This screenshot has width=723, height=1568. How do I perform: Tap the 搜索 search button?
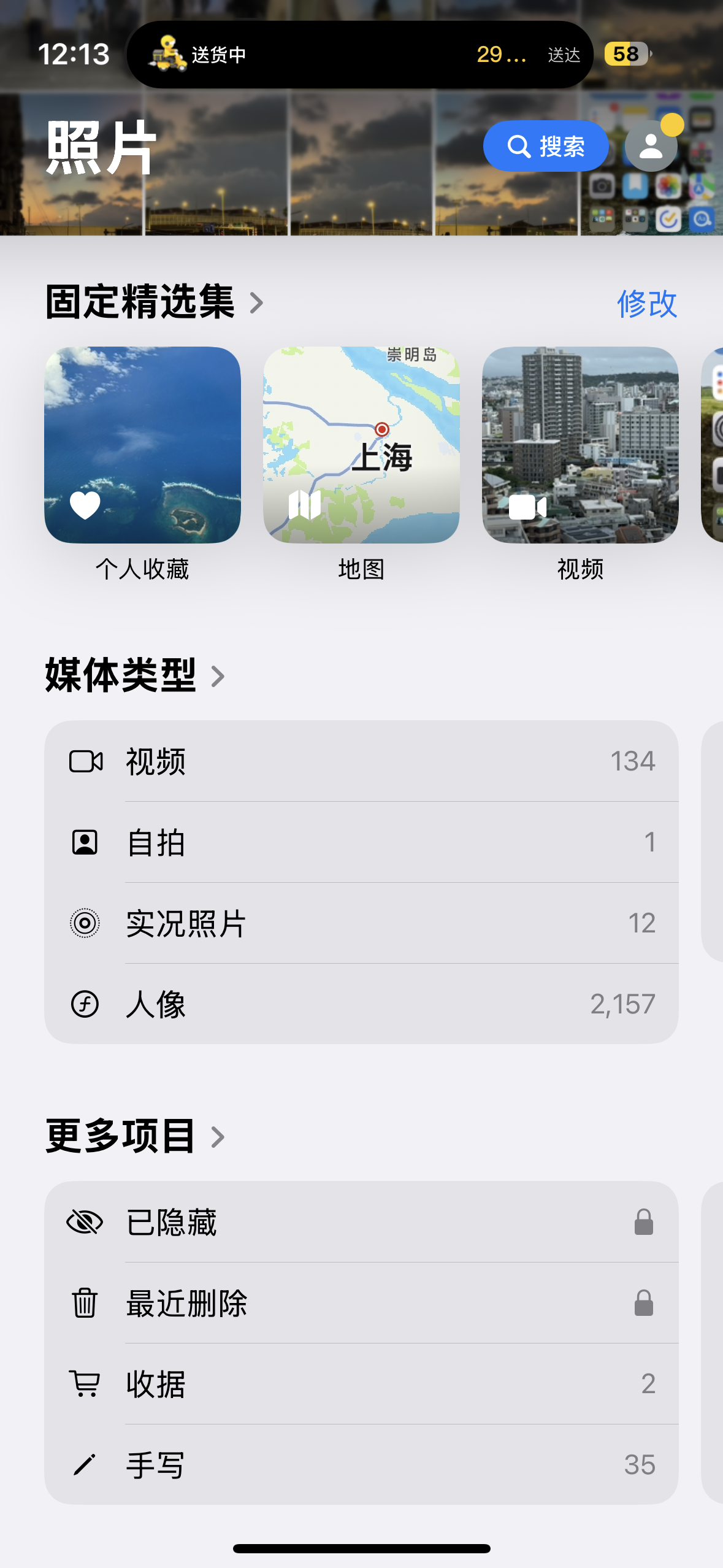[x=545, y=147]
